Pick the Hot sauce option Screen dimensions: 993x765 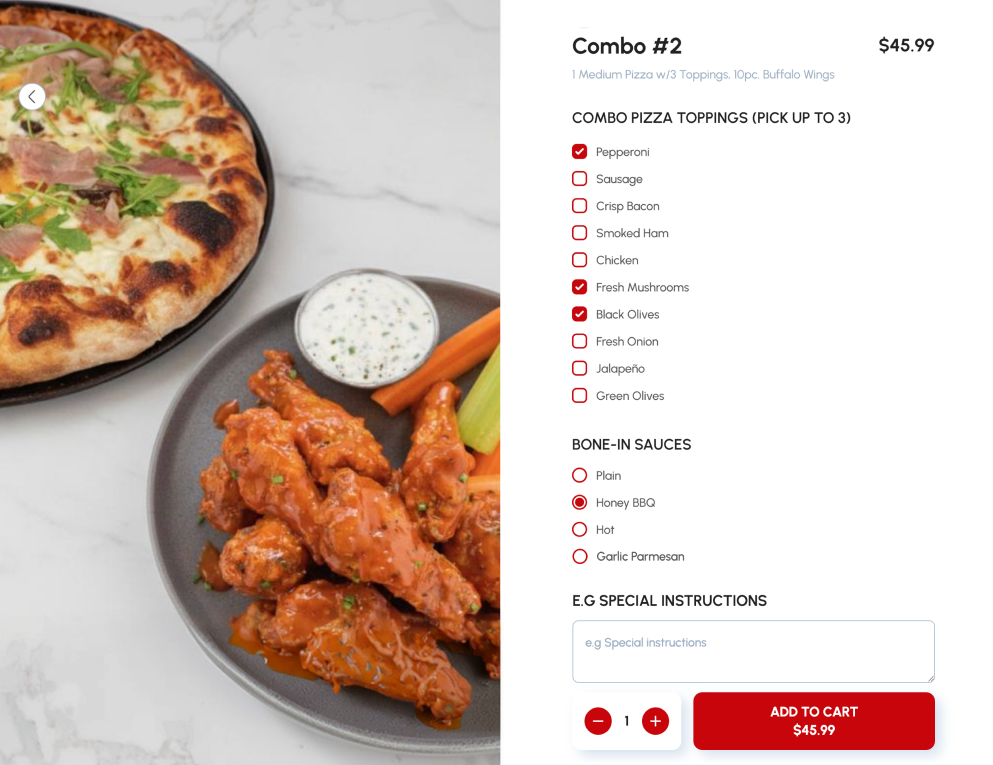pos(579,529)
